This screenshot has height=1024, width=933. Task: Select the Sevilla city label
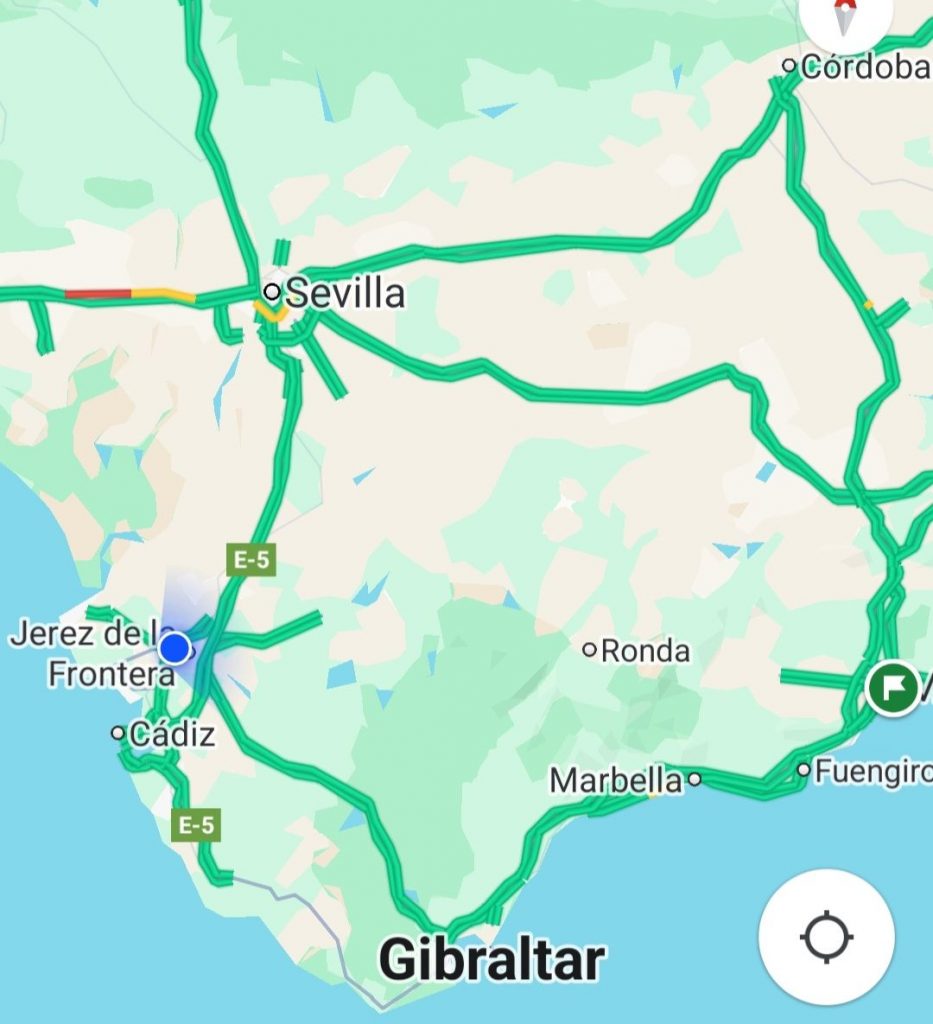click(344, 294)
